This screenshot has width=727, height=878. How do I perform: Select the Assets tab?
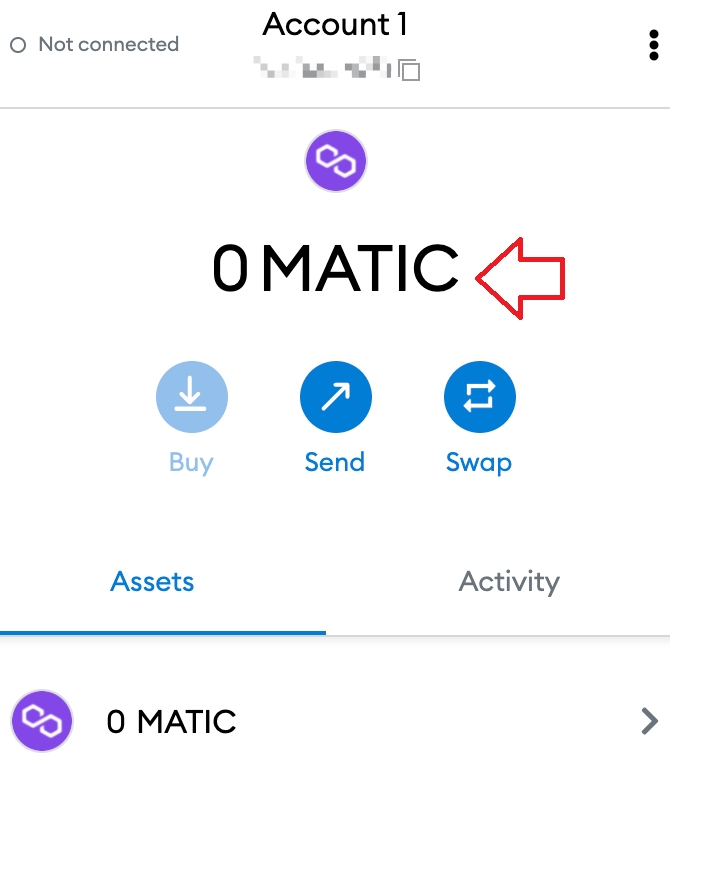point(152,582)
